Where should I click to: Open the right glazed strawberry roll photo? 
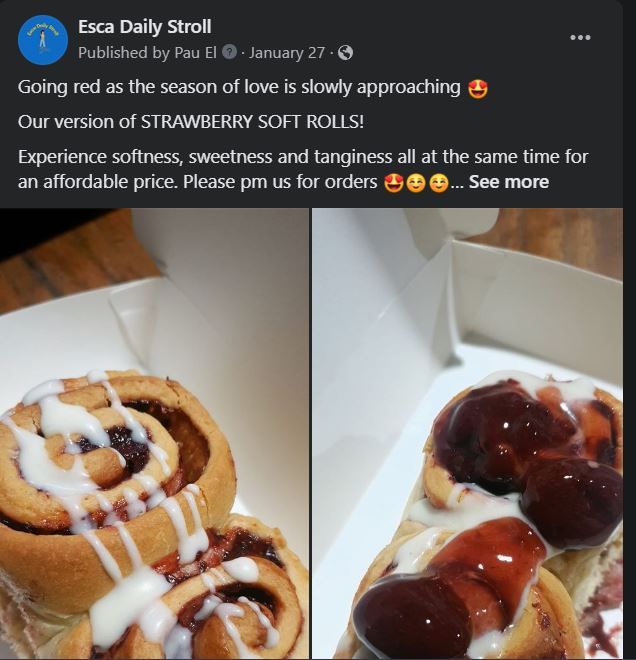(473, 433)
